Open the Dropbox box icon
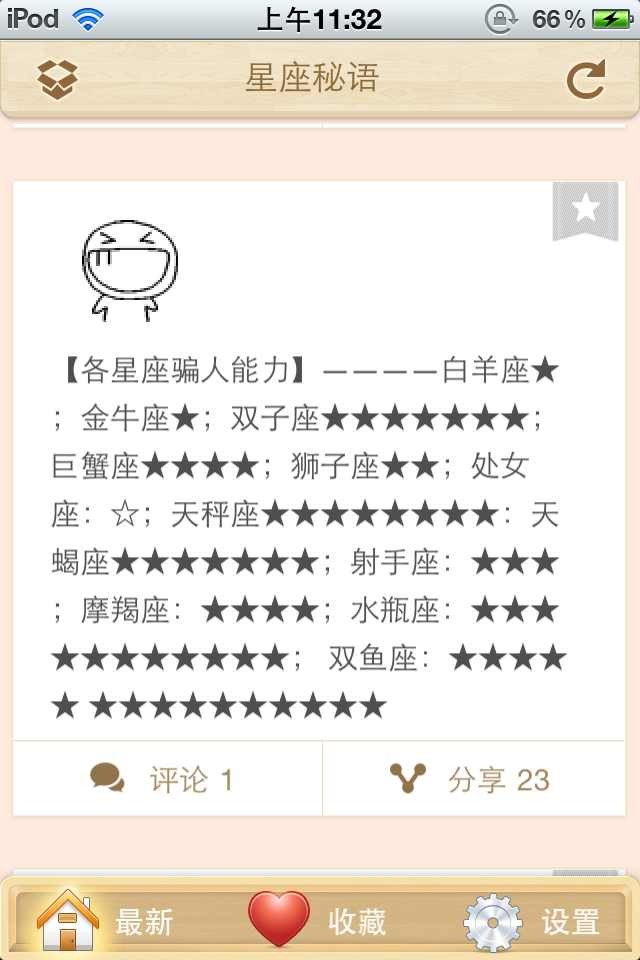This screenshot has height=960, width=640. click(x=58, y=79)
